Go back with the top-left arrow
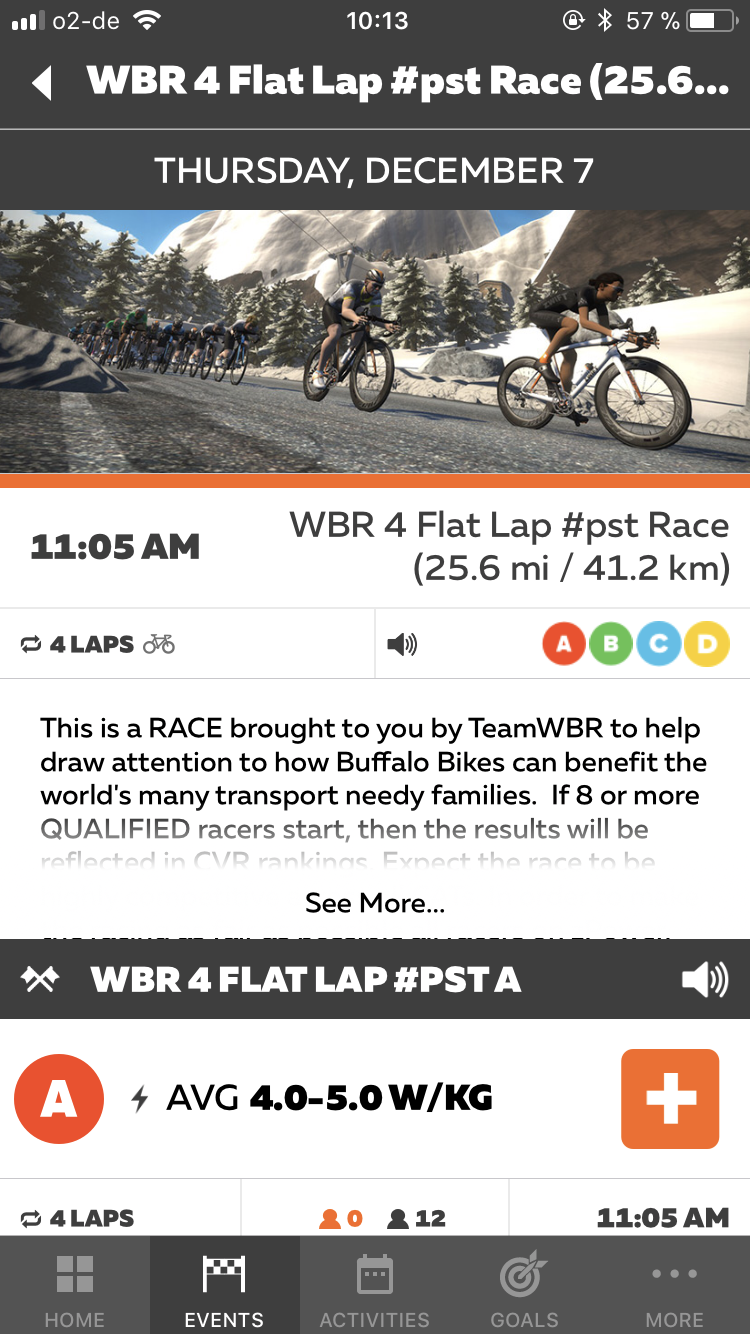 click(x=42, y=83)
